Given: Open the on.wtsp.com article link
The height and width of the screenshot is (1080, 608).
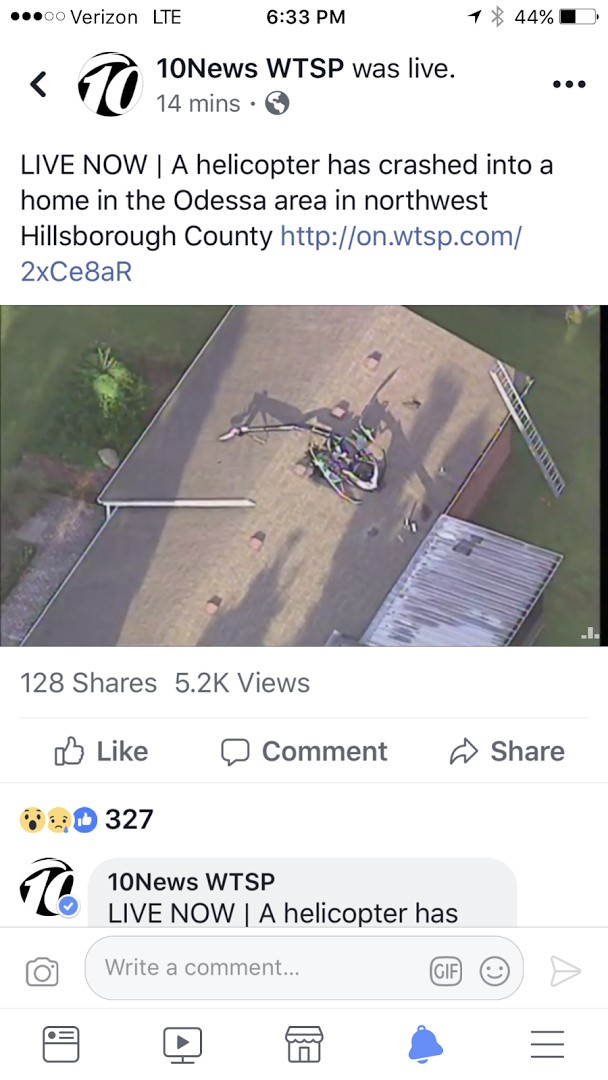Looking at the screenshot, I should click(271, 253).
